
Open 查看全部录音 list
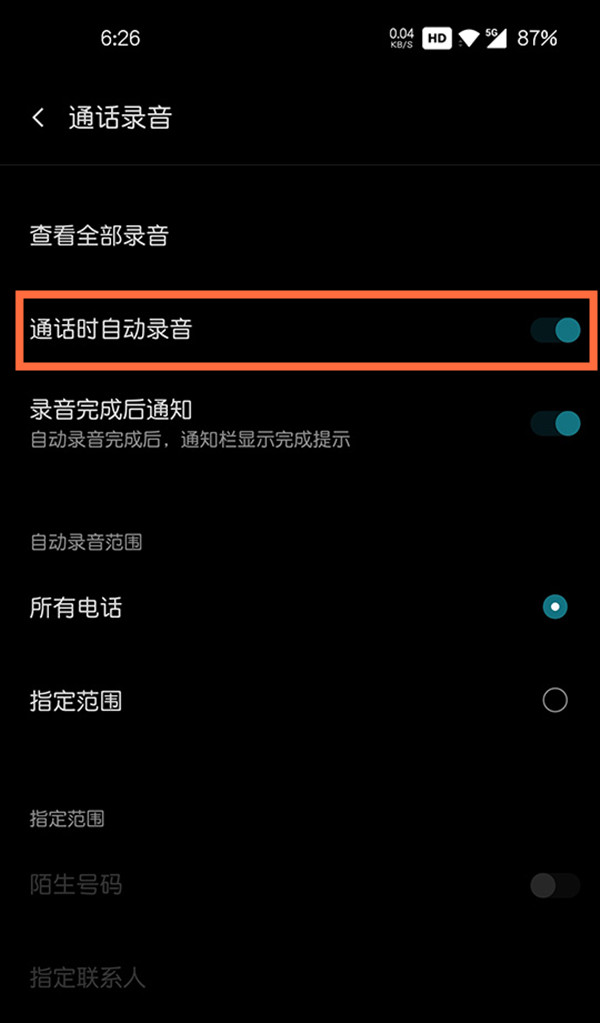pos(99,236)
